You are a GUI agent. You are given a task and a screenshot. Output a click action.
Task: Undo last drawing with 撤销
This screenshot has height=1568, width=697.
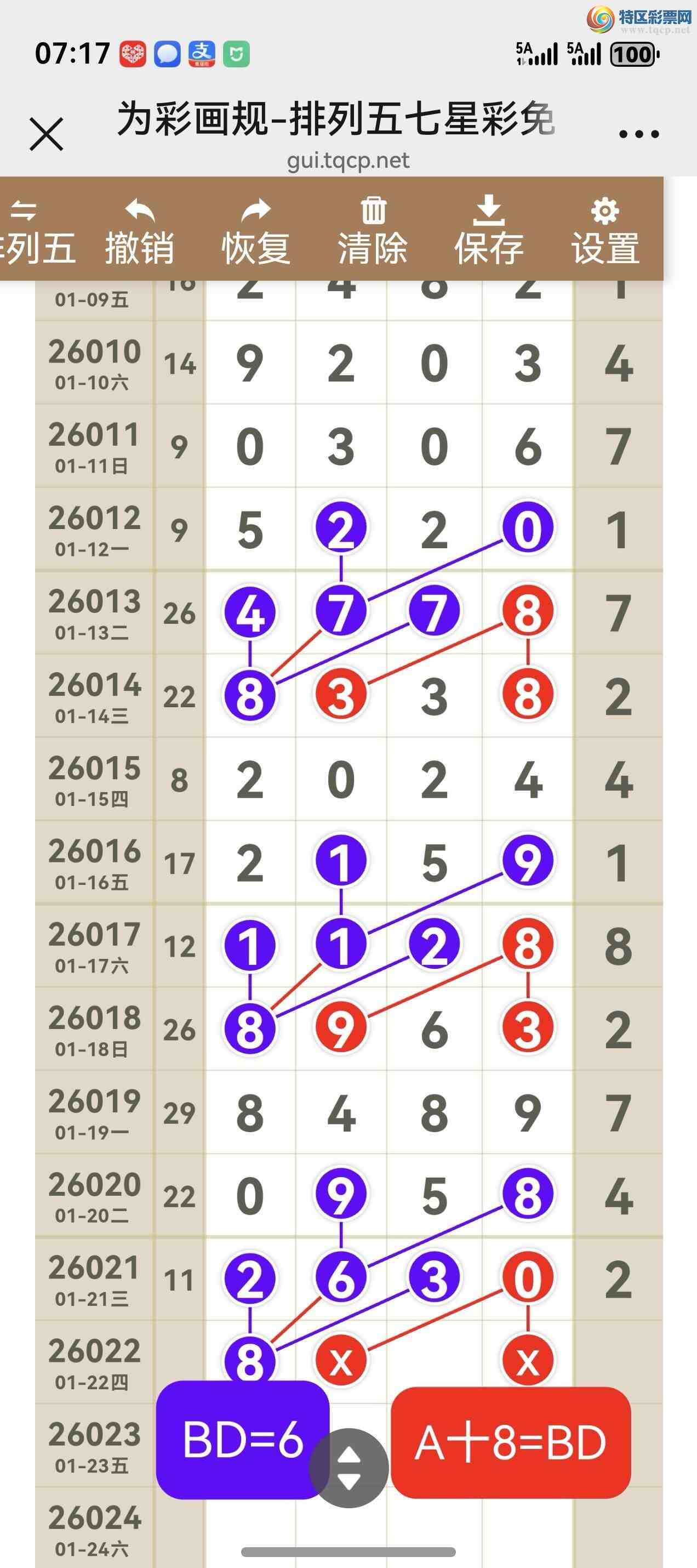(x=140, y=232)
